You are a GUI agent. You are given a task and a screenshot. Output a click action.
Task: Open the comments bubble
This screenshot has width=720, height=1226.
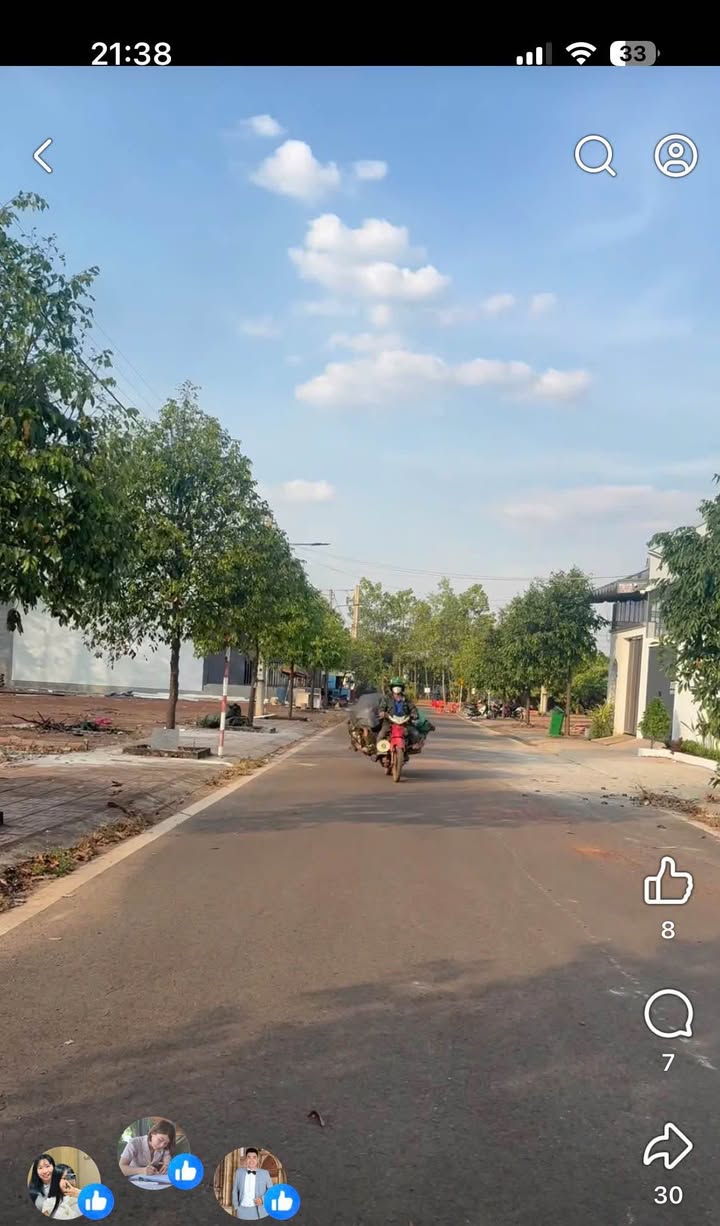tap(668, 1014)
